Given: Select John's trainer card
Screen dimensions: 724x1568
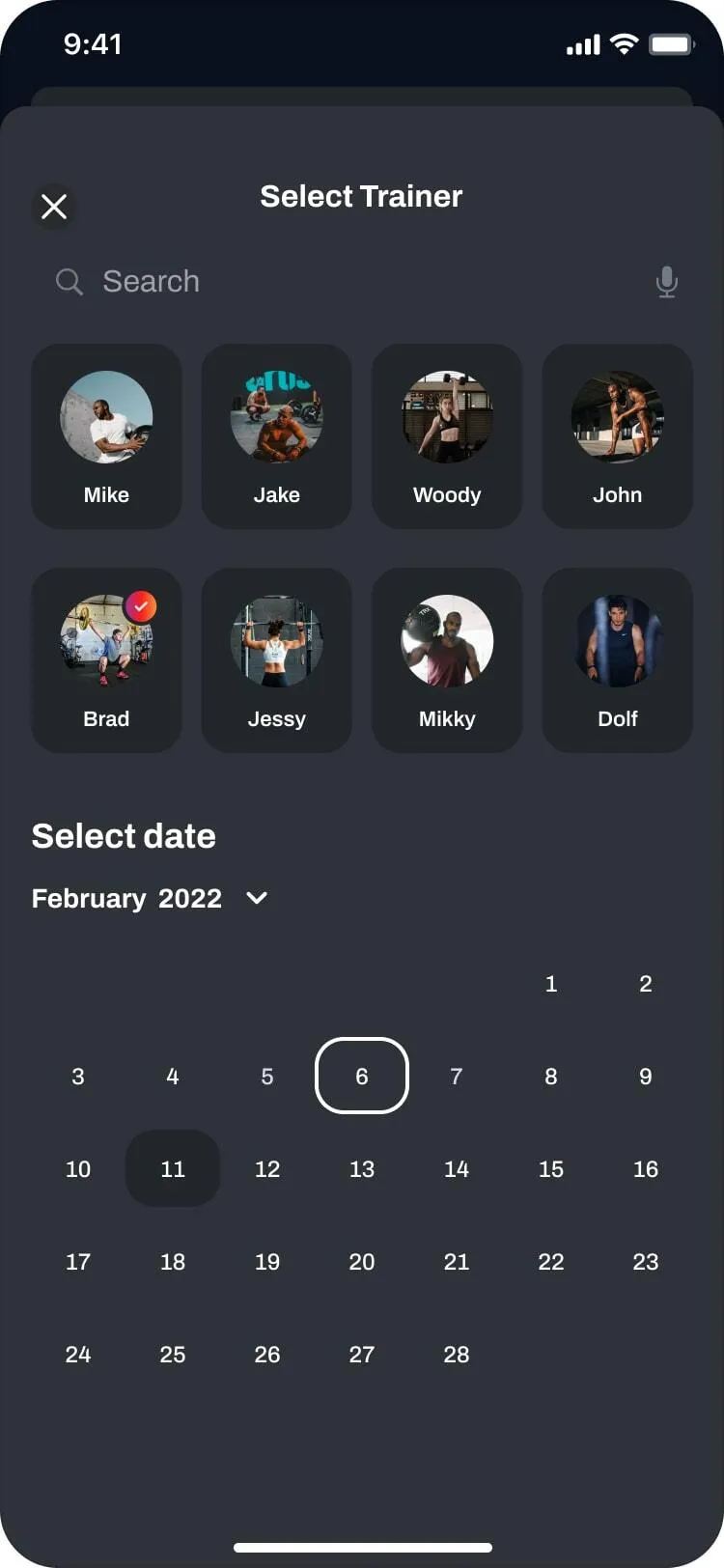Looking at the screenshot, I should pos(617,436).
